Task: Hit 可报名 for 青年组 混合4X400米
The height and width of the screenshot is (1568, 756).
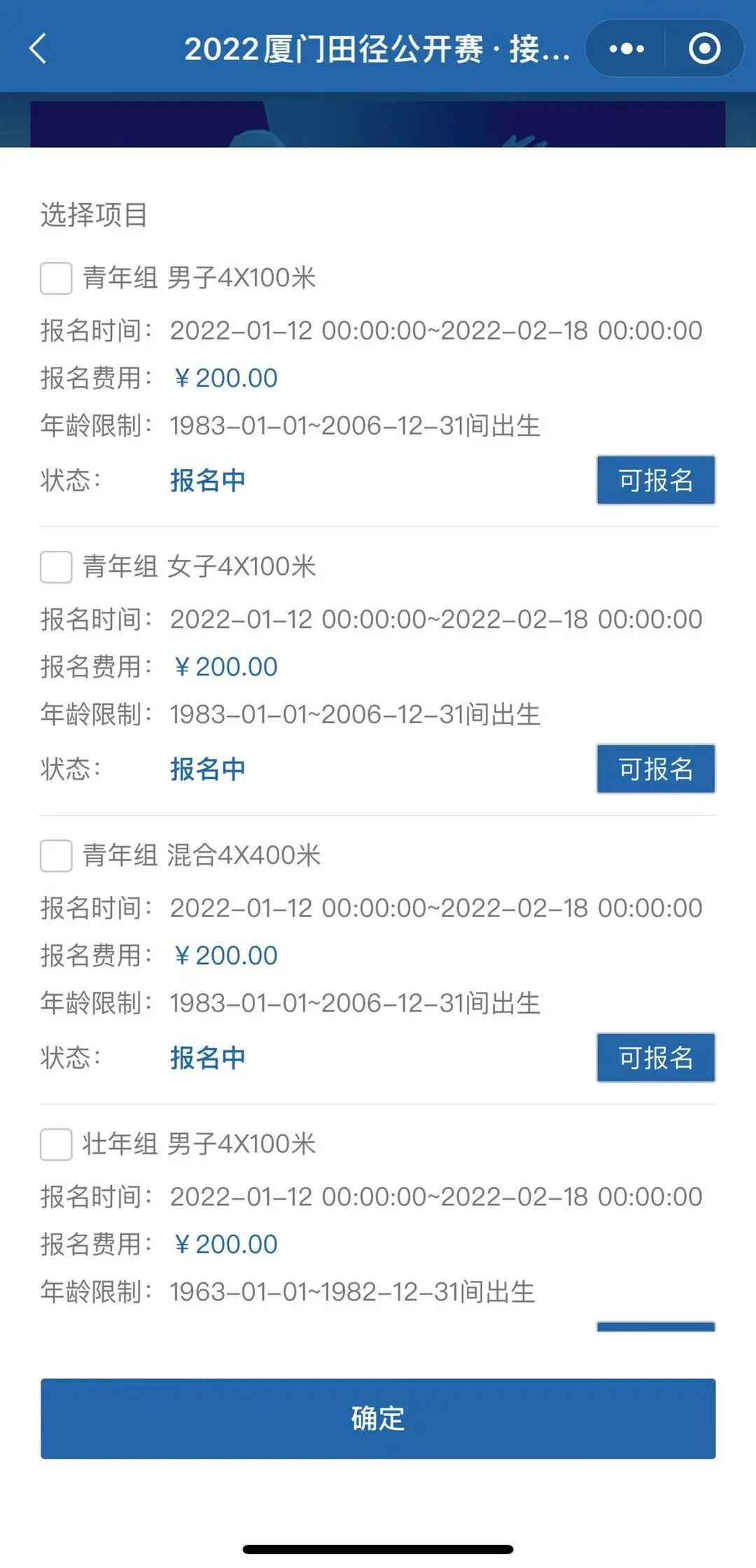Action: click(655, 1057)
